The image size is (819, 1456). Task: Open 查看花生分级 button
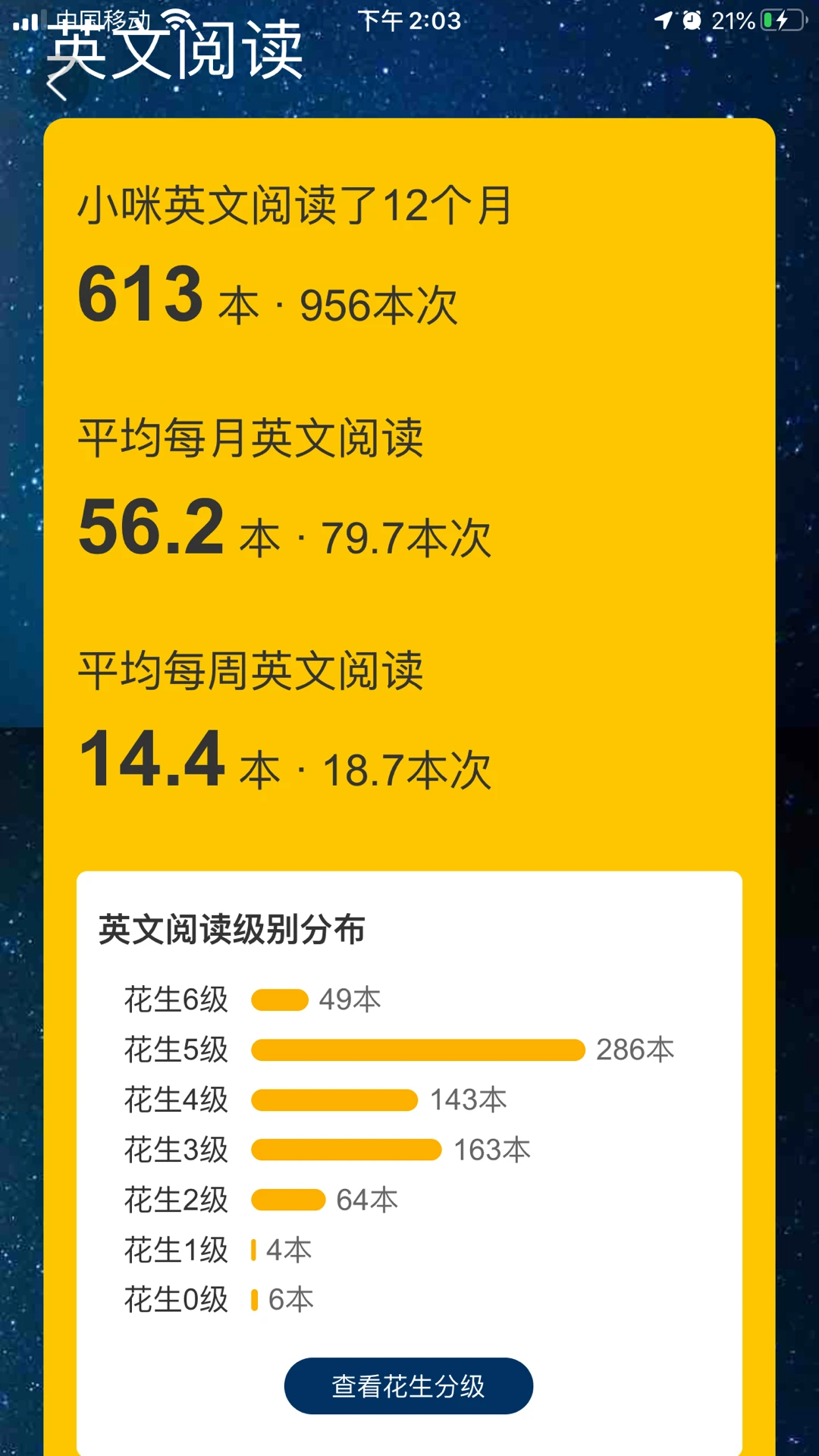409,1385
